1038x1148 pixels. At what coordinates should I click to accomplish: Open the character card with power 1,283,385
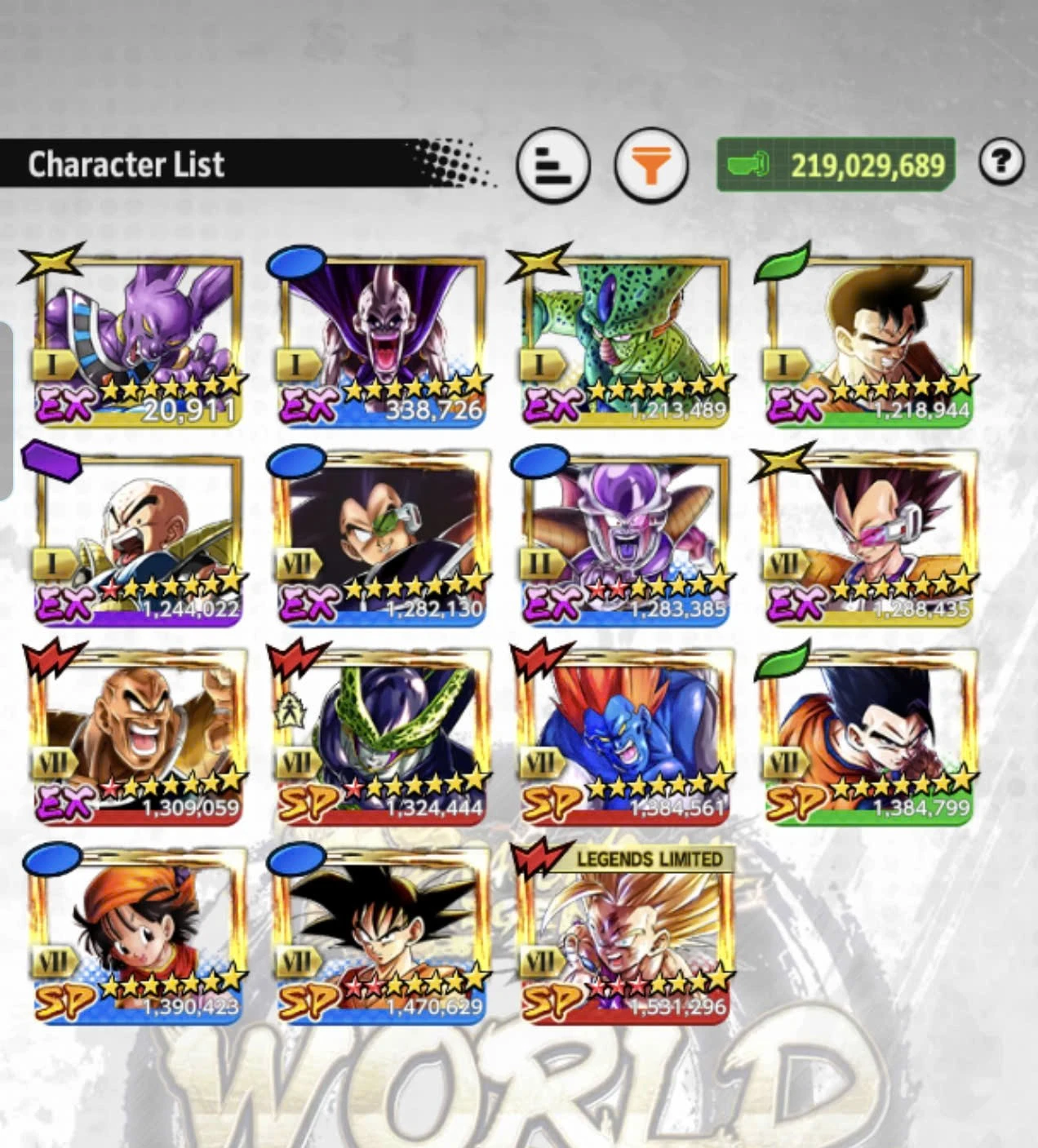(x=625, y=539)
